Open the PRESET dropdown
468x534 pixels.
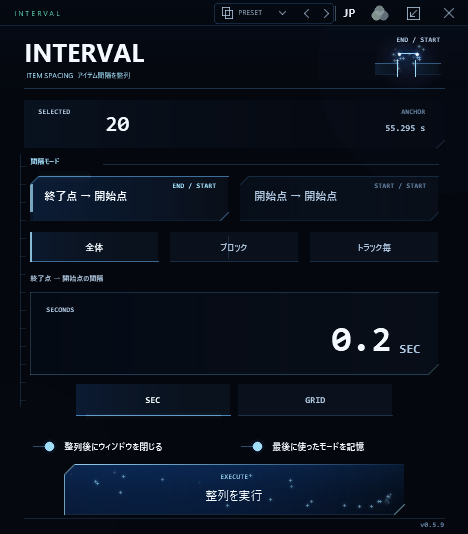point(254,13)
